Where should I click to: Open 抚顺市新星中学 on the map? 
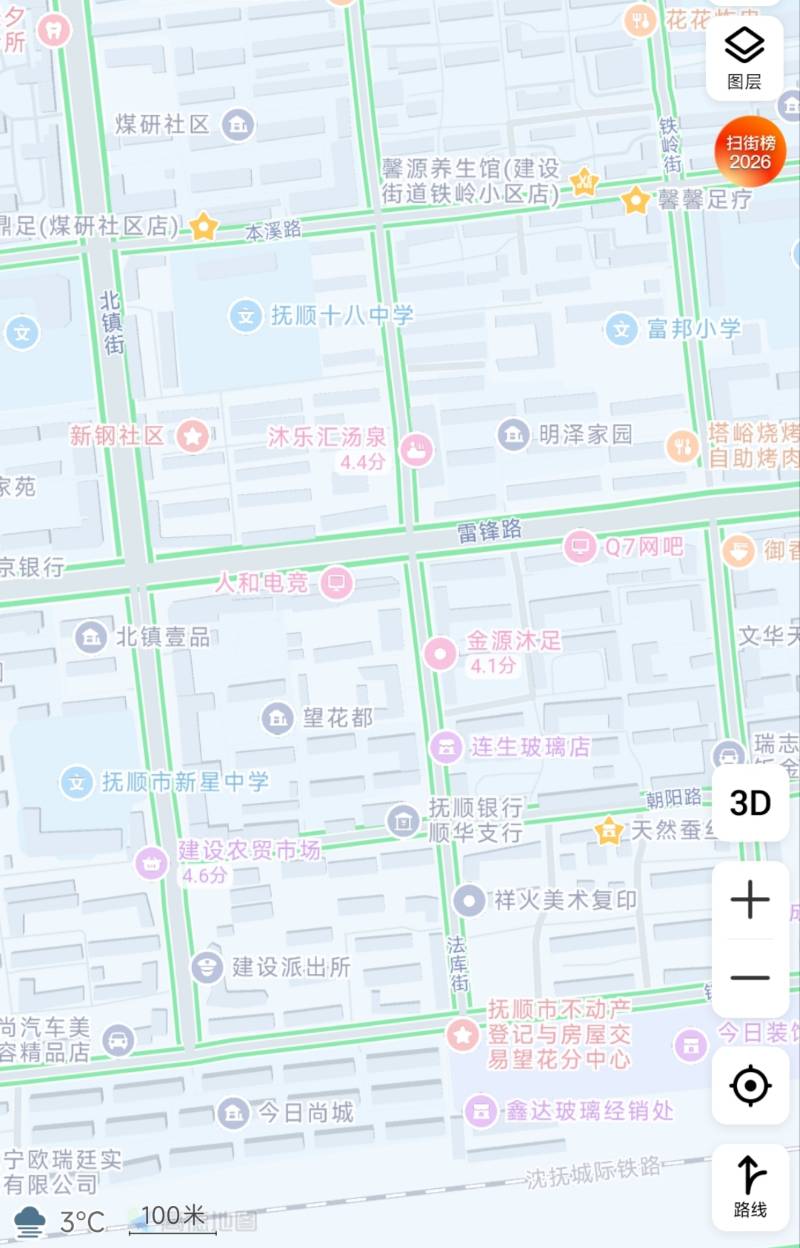tap(76, 782)
